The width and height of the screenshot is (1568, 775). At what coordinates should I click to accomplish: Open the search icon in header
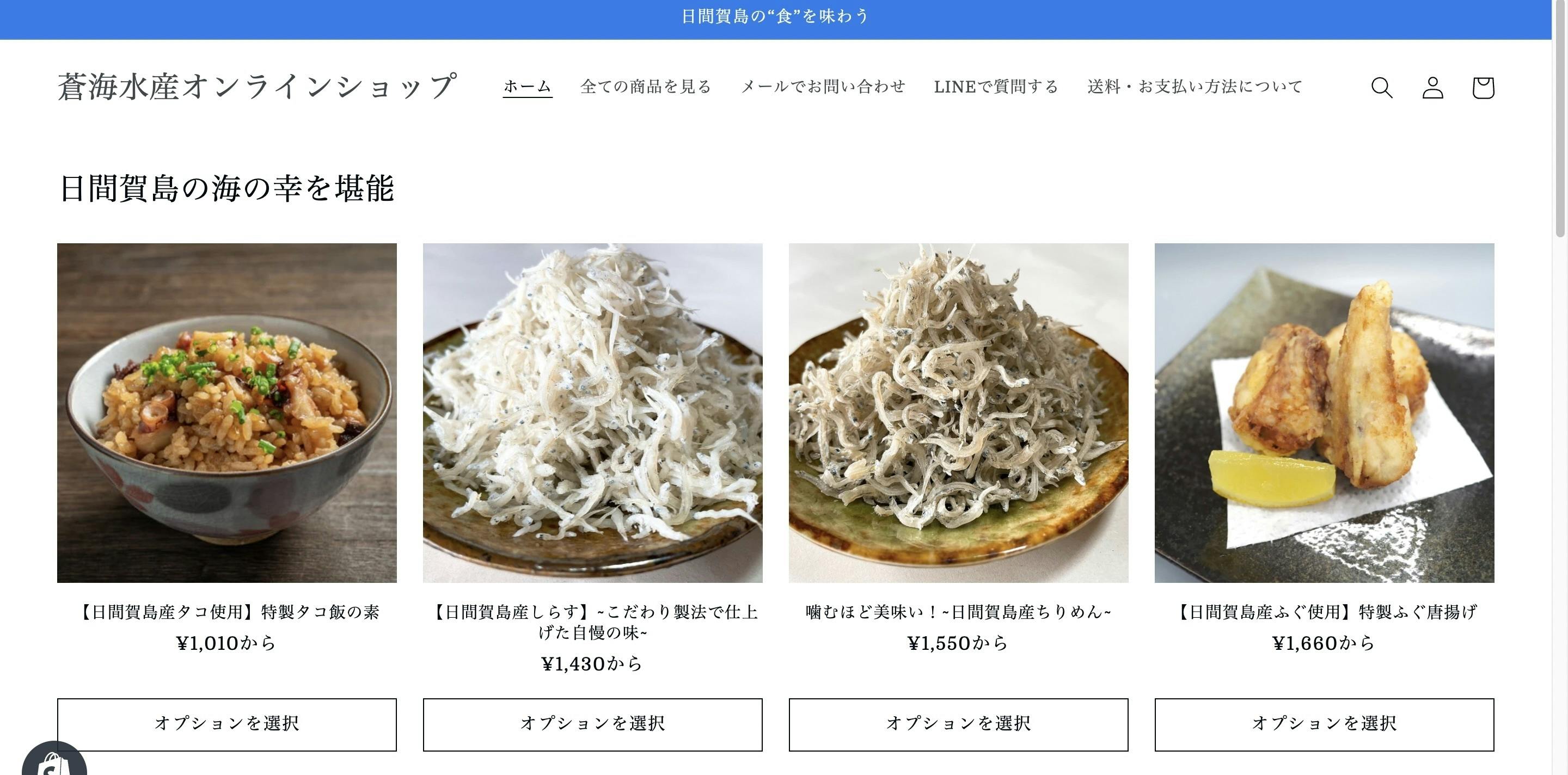[1382, 88]
